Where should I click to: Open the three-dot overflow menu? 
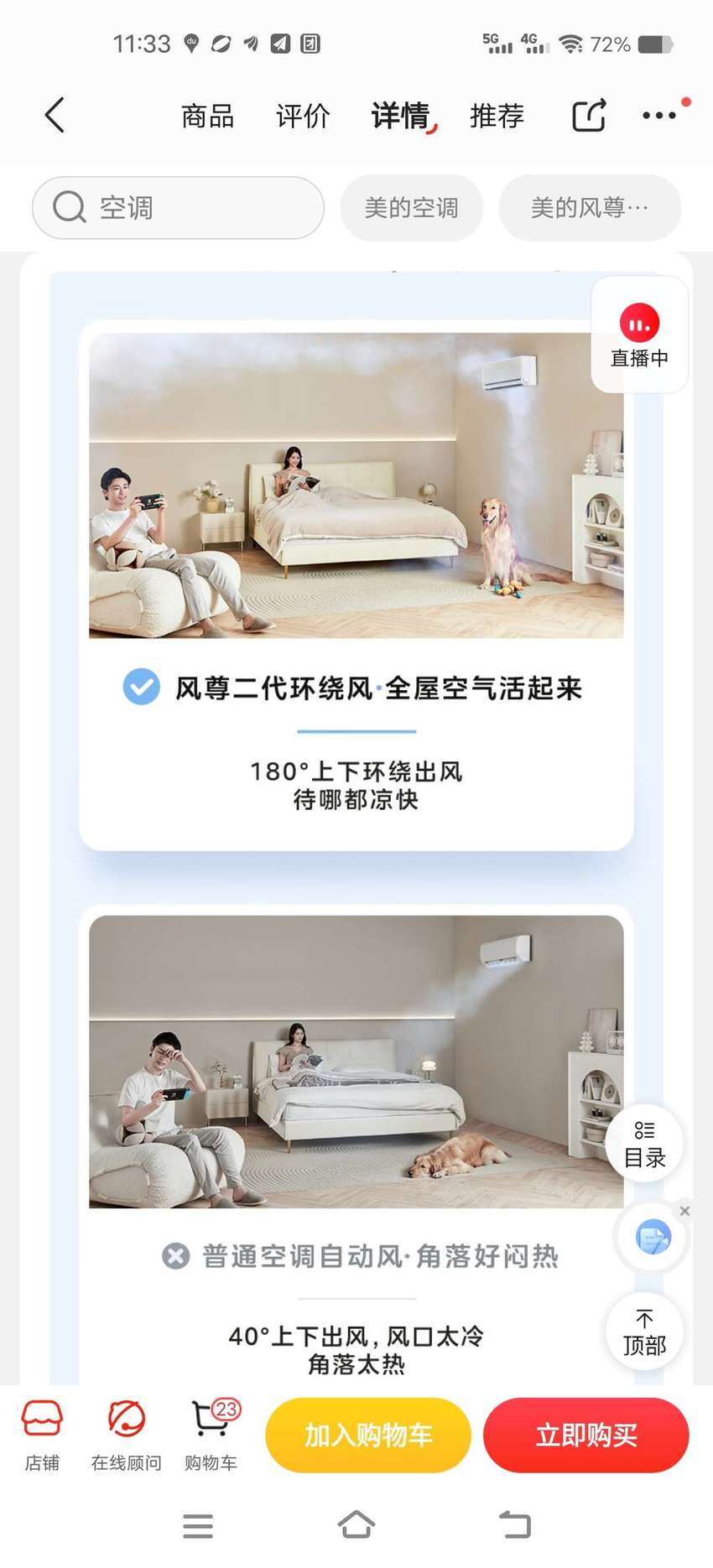click(x=659, y=116)
